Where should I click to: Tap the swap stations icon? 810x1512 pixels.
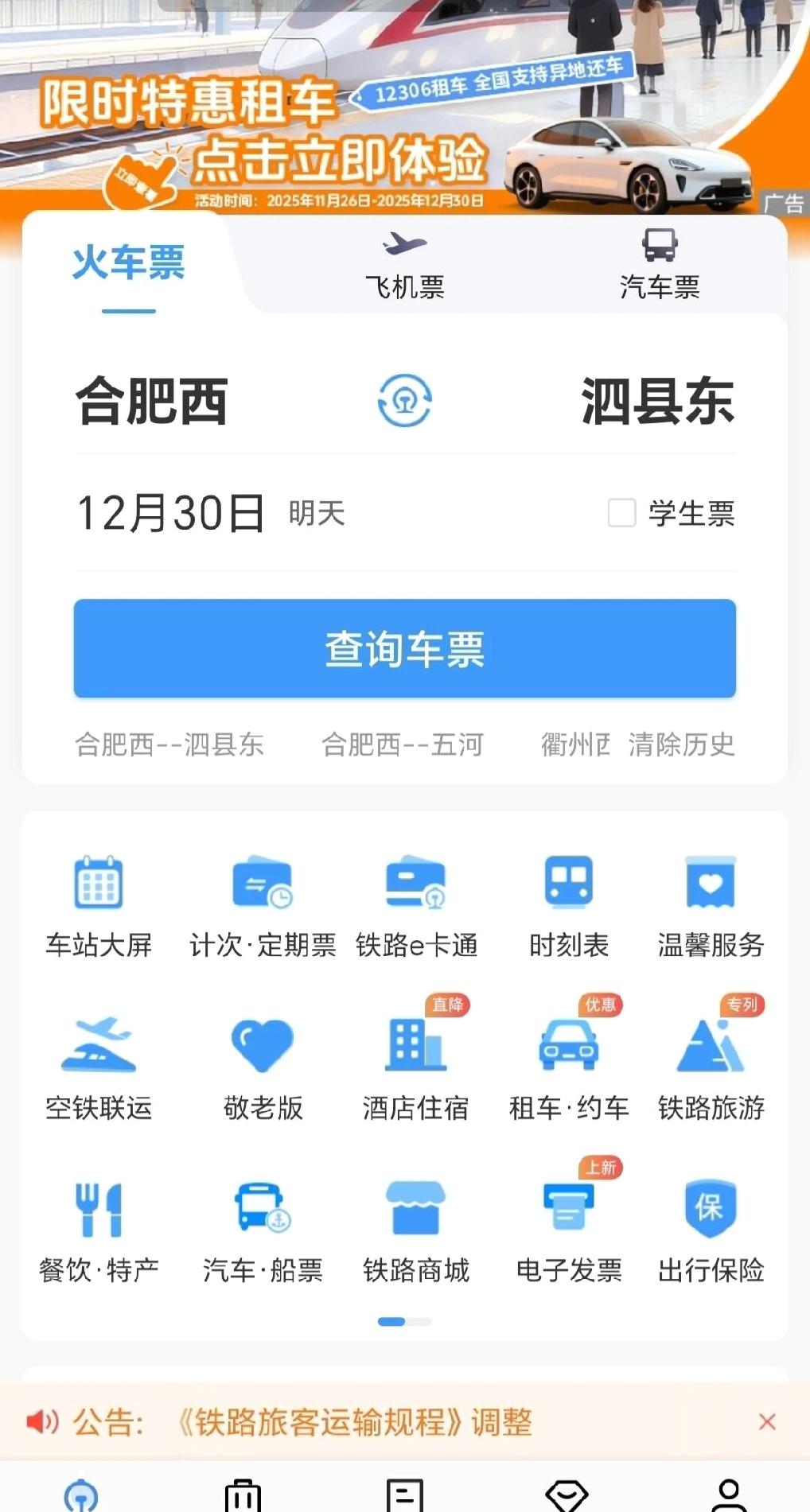(404, 402)
